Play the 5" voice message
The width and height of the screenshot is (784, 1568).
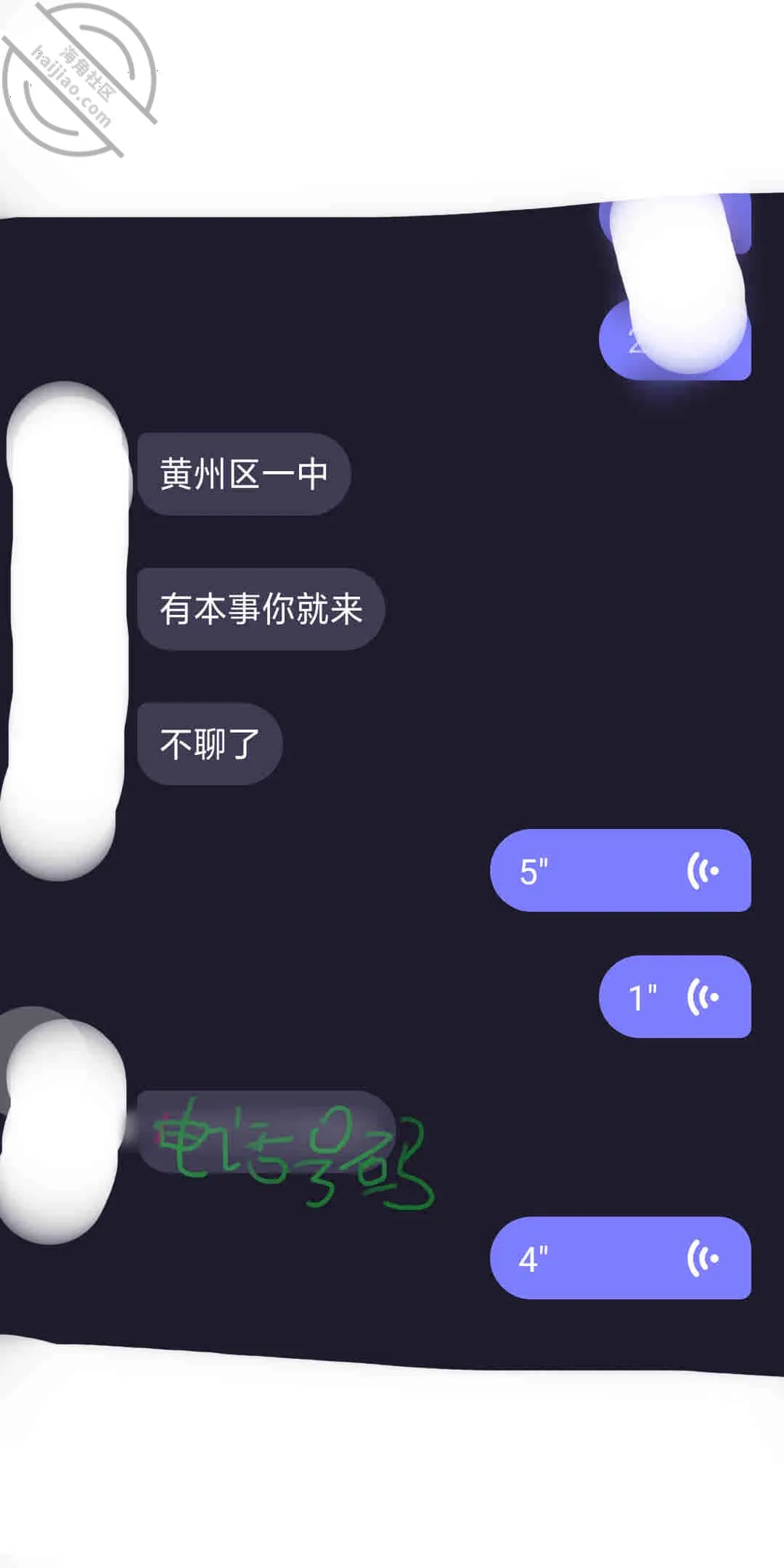tap(621, 870)
